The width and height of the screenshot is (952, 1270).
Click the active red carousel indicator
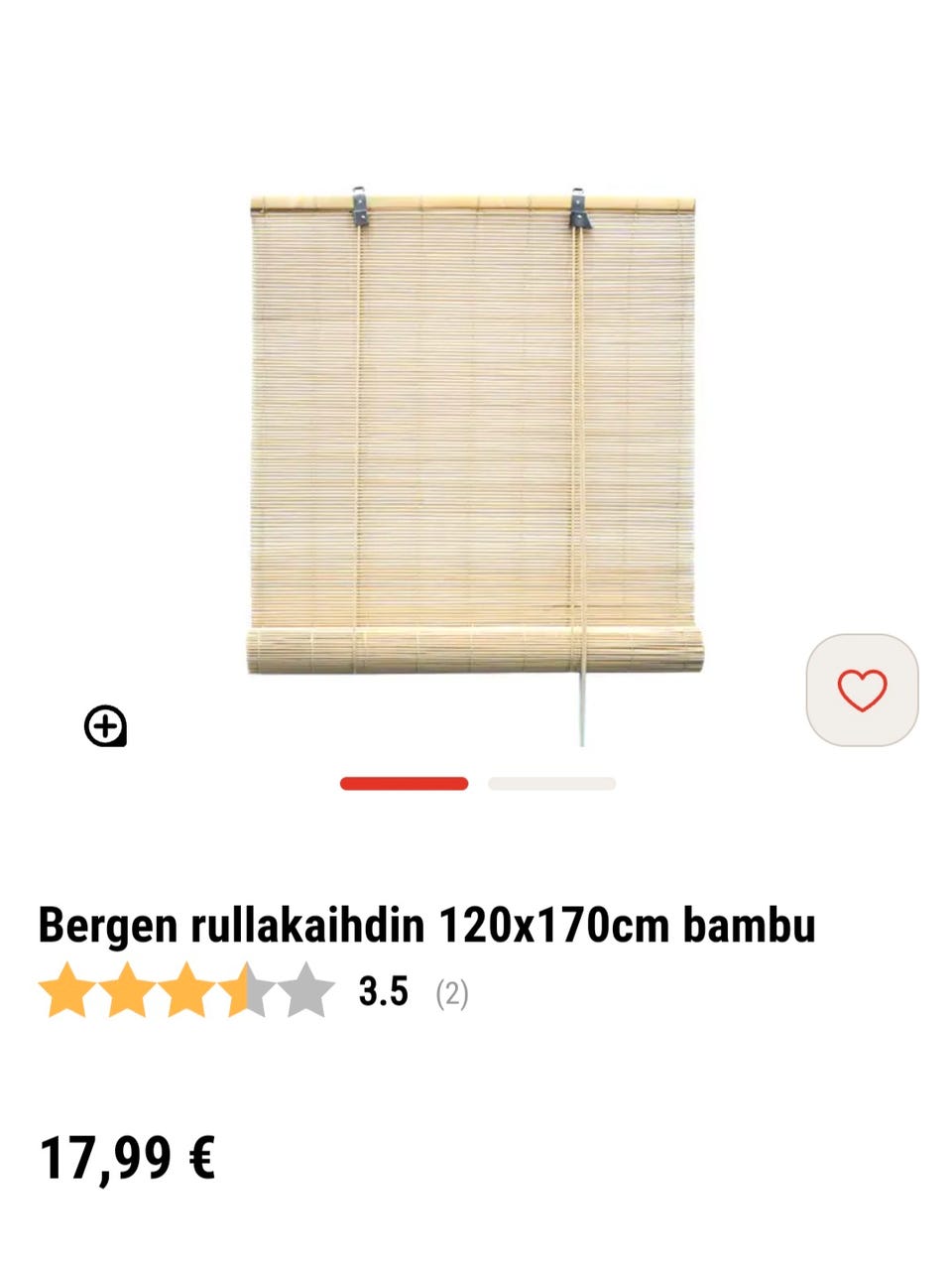[404, 784]
